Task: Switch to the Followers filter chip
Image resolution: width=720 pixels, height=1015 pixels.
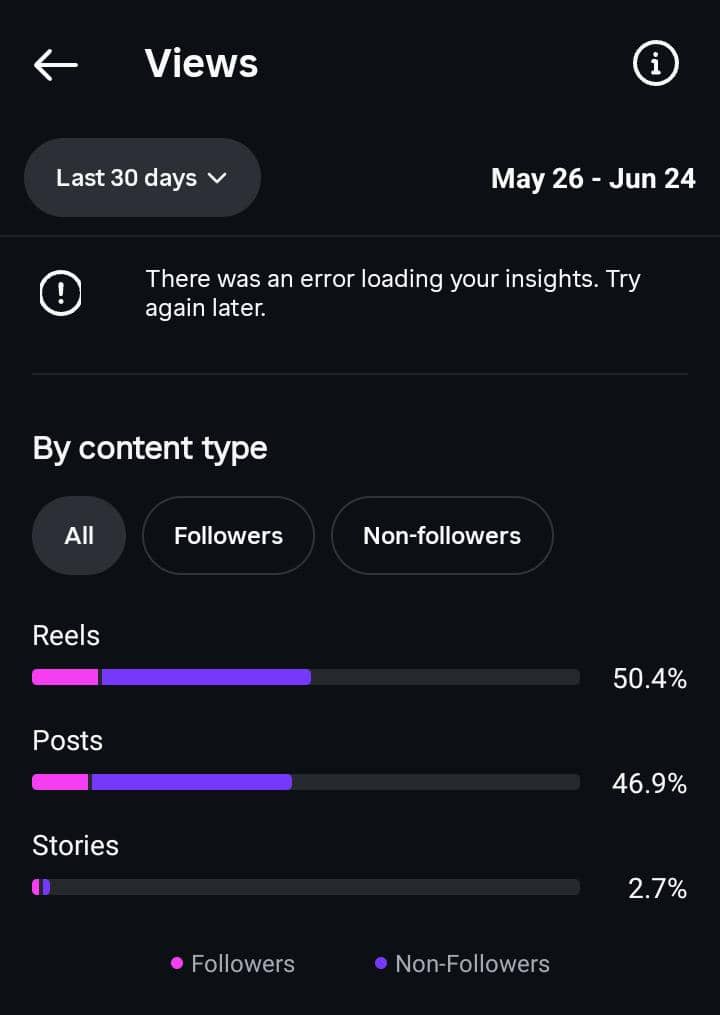Action: 228,536
